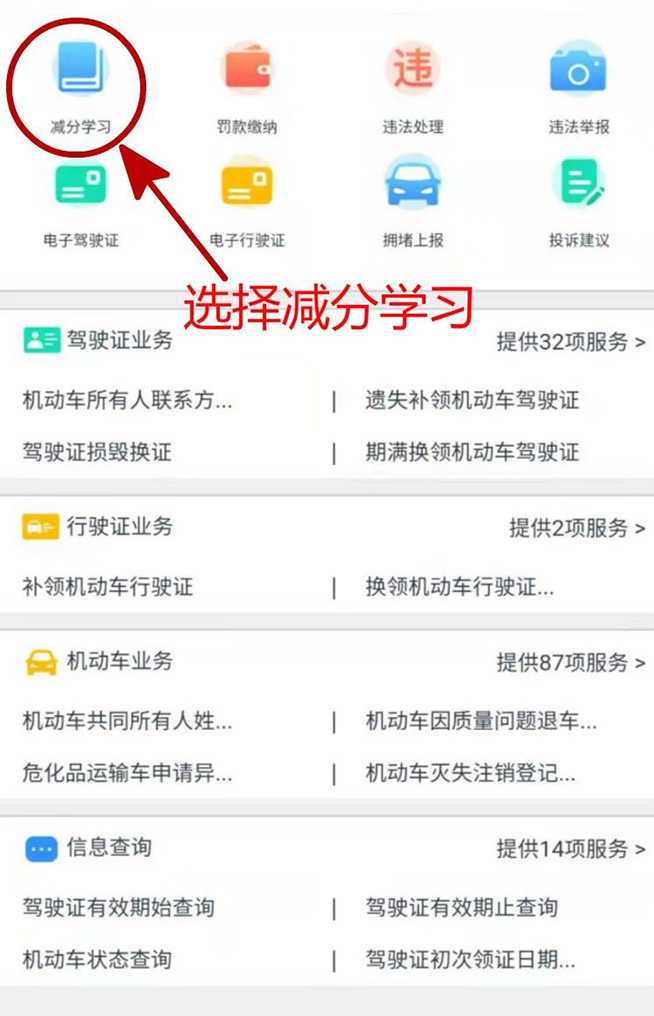654x1016 pixels.
Task: Open 机动车状态查询
Action: click(97, 960)
